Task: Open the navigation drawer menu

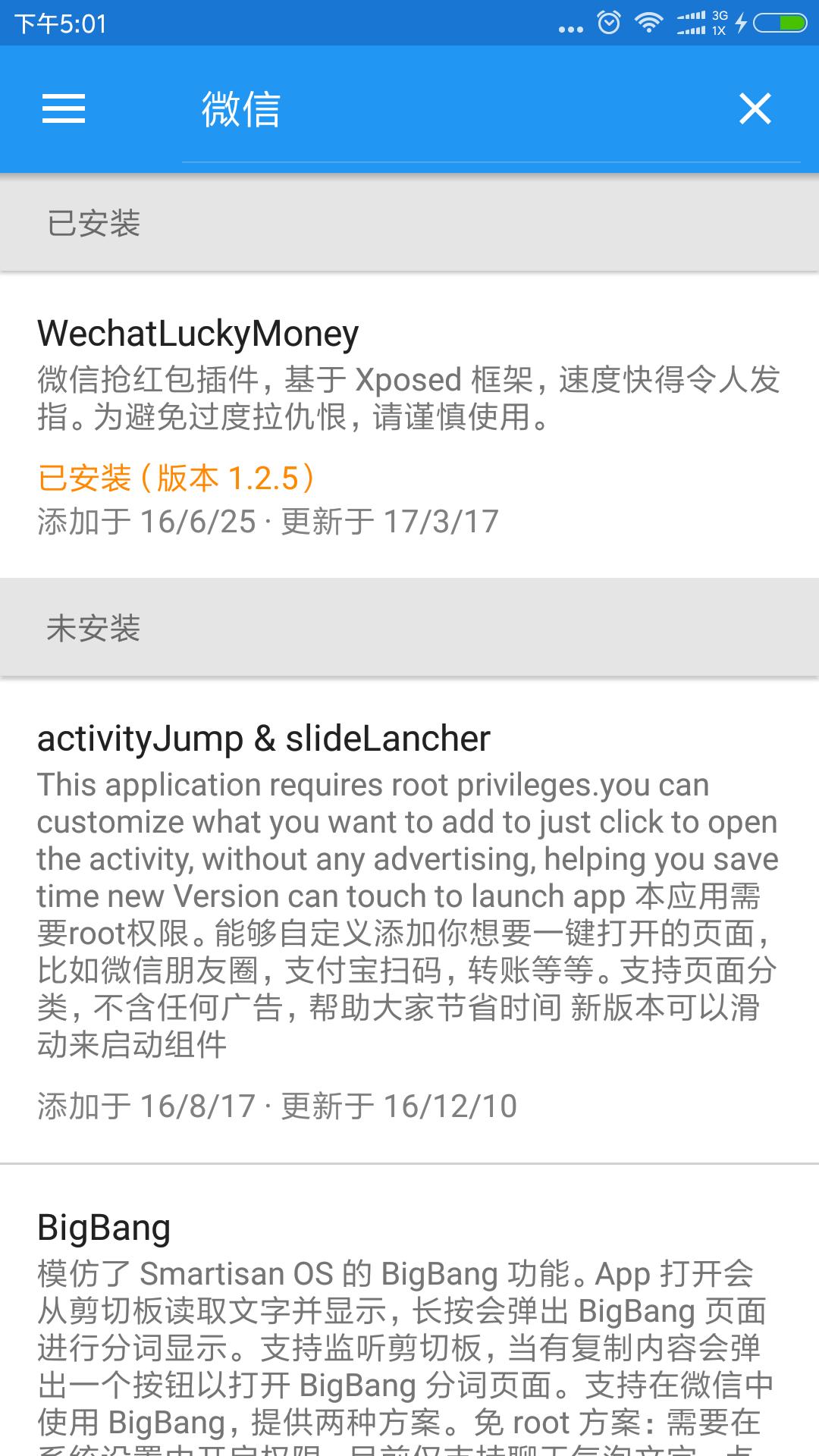Action: coord(64,109)
